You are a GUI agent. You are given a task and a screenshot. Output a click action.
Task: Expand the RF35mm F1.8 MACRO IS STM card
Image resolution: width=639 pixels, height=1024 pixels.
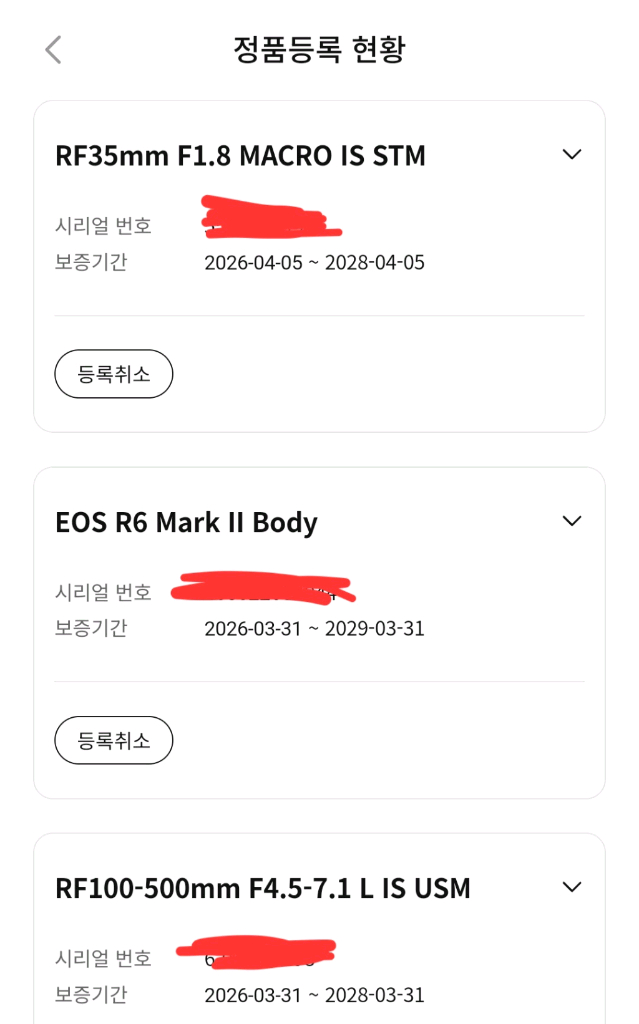pos(571,155)
